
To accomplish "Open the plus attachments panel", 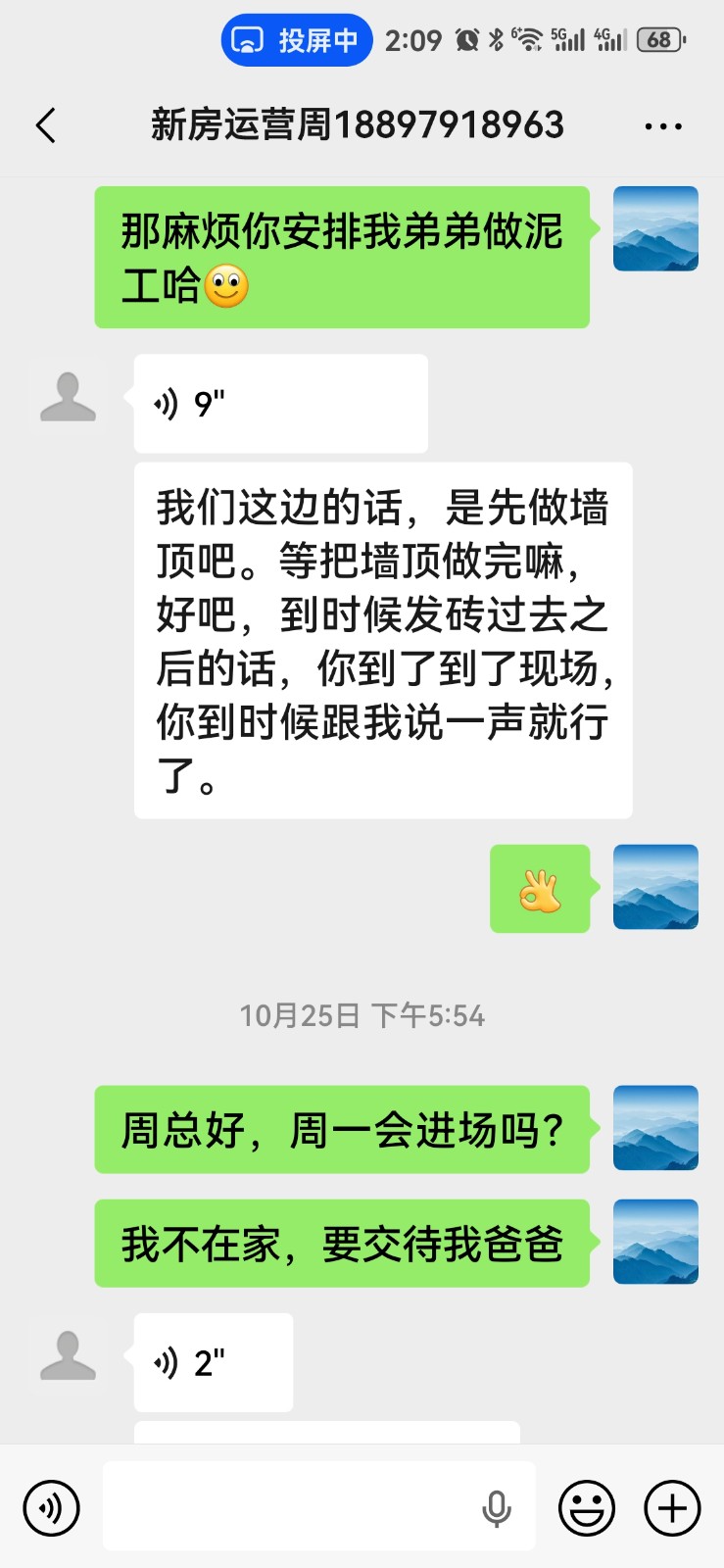I will 672,1507.
